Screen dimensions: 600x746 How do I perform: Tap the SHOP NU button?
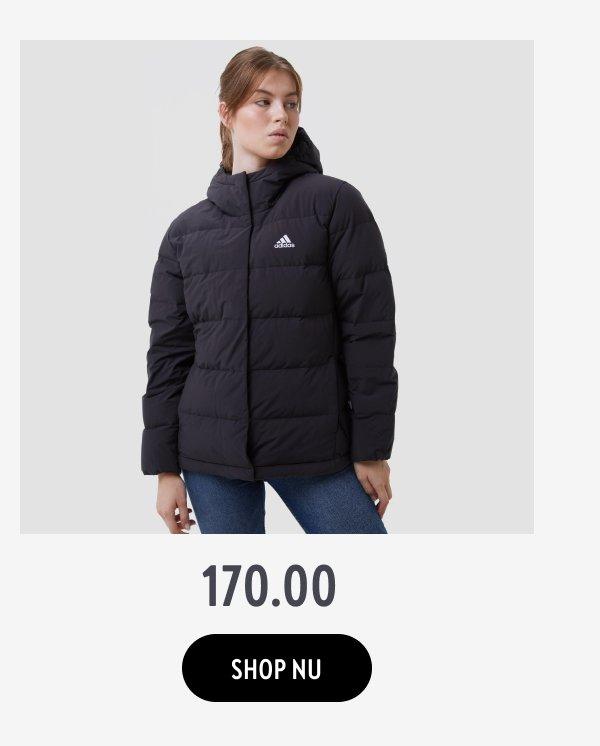coord(276,668)
